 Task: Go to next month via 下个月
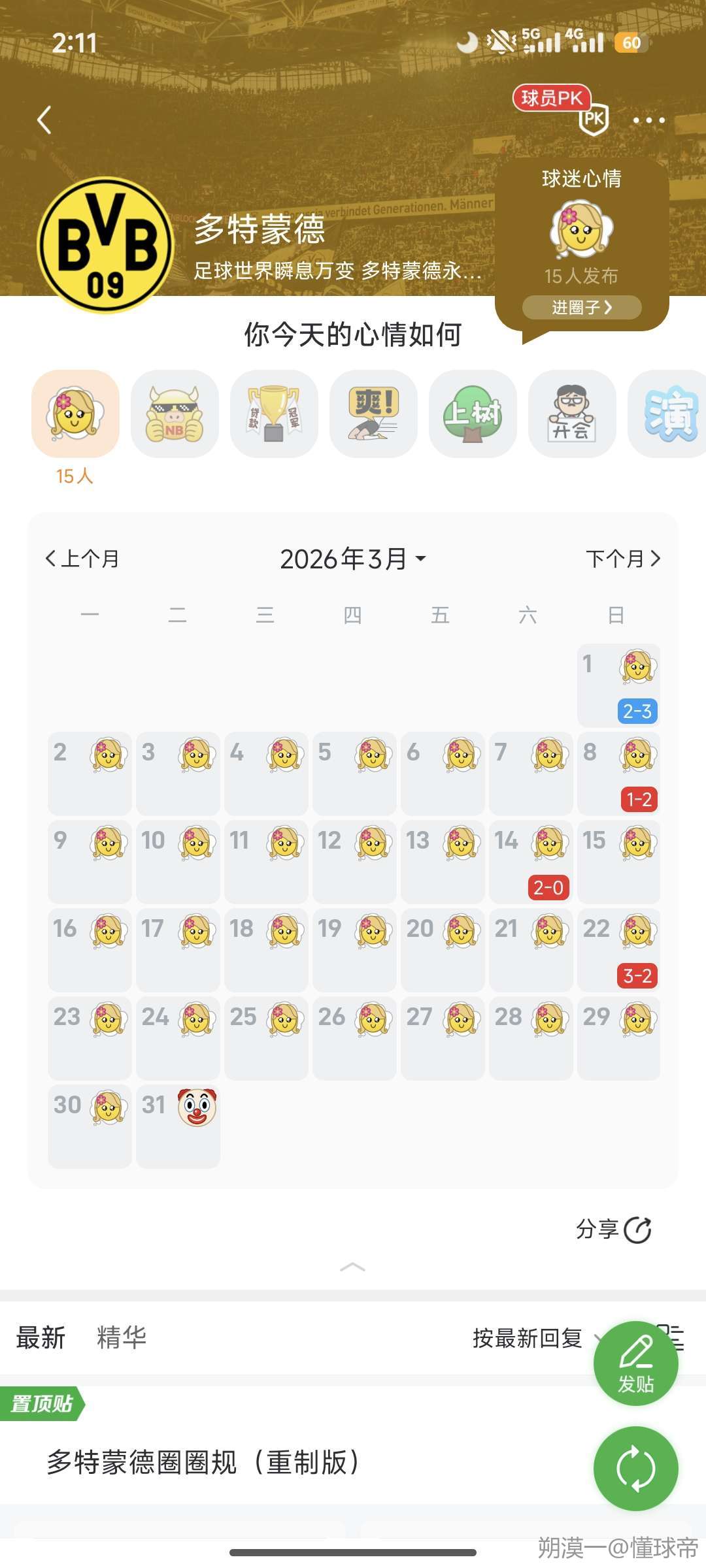(x=622, y=559)
